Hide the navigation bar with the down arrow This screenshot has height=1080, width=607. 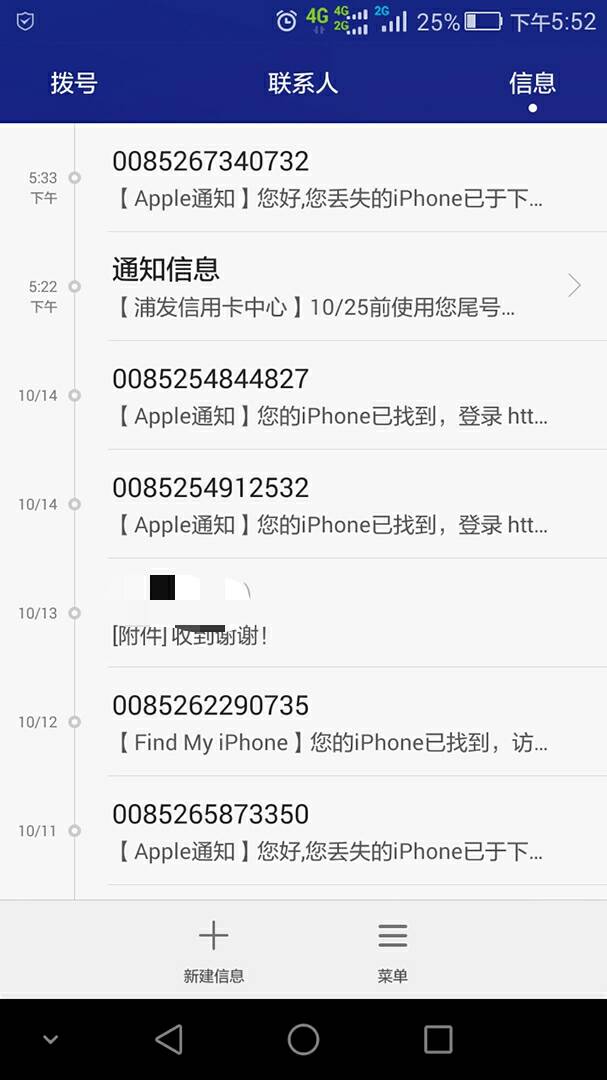[x=50, y=1040]
